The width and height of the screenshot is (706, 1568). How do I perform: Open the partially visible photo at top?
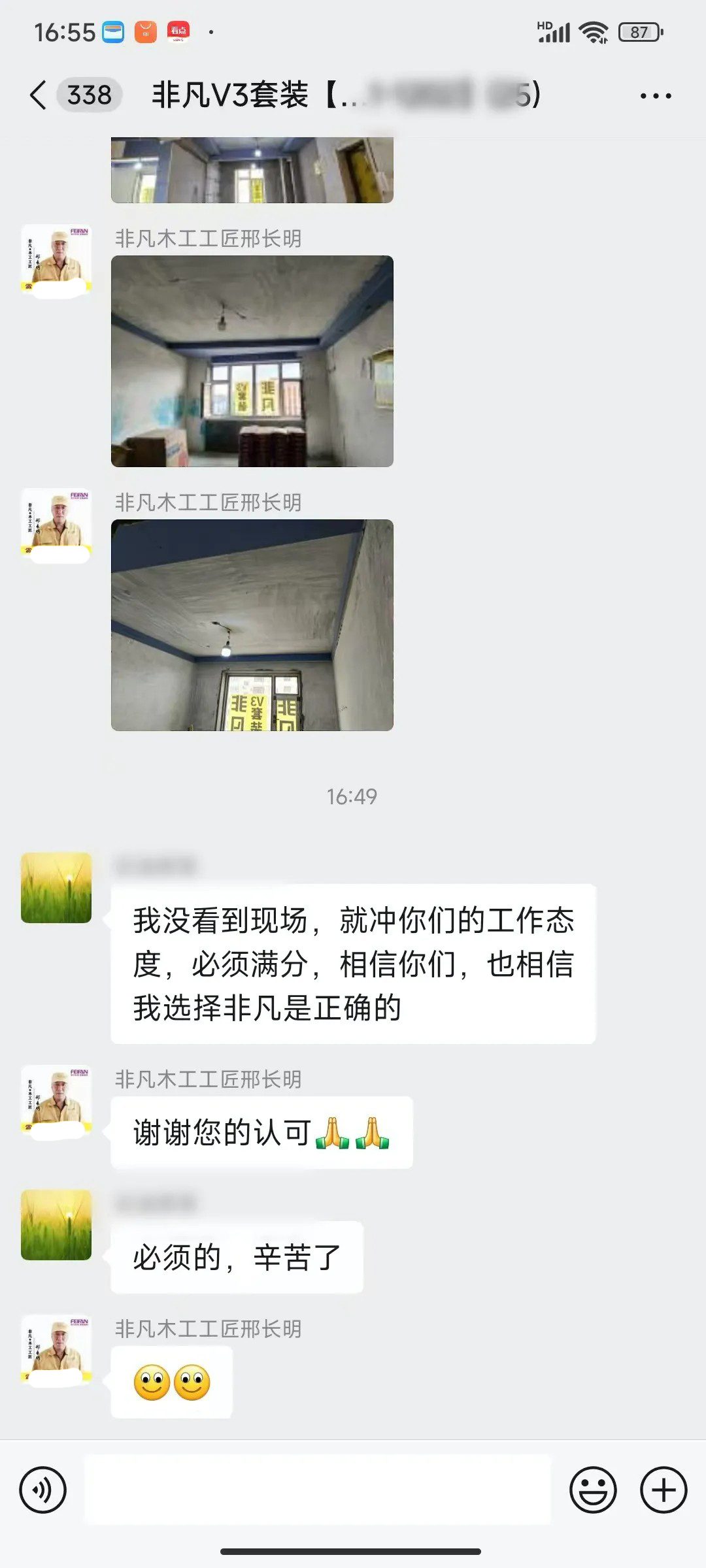pyautogui.click(x=252, y=170)
